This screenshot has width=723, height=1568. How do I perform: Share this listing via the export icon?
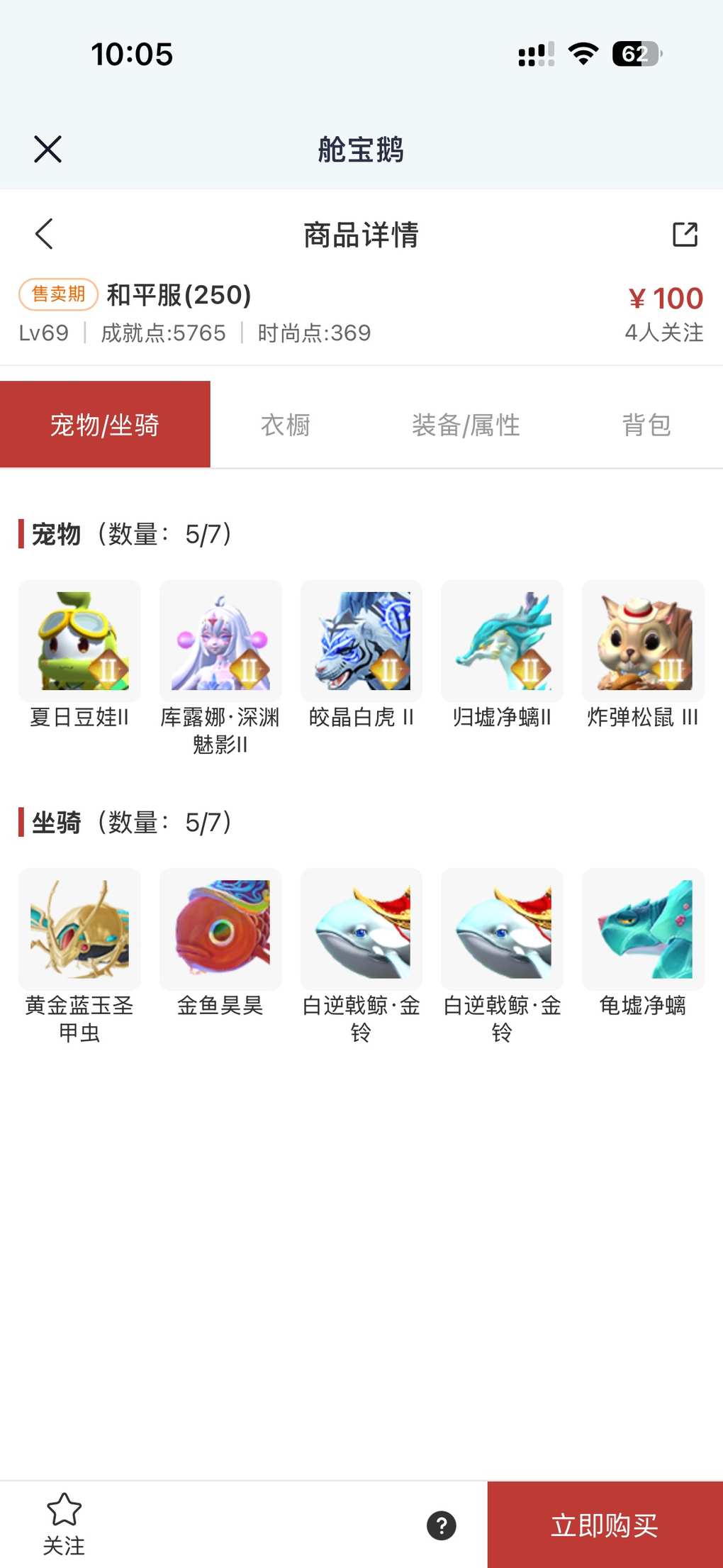pyautogui.click(x=685, y=234)
